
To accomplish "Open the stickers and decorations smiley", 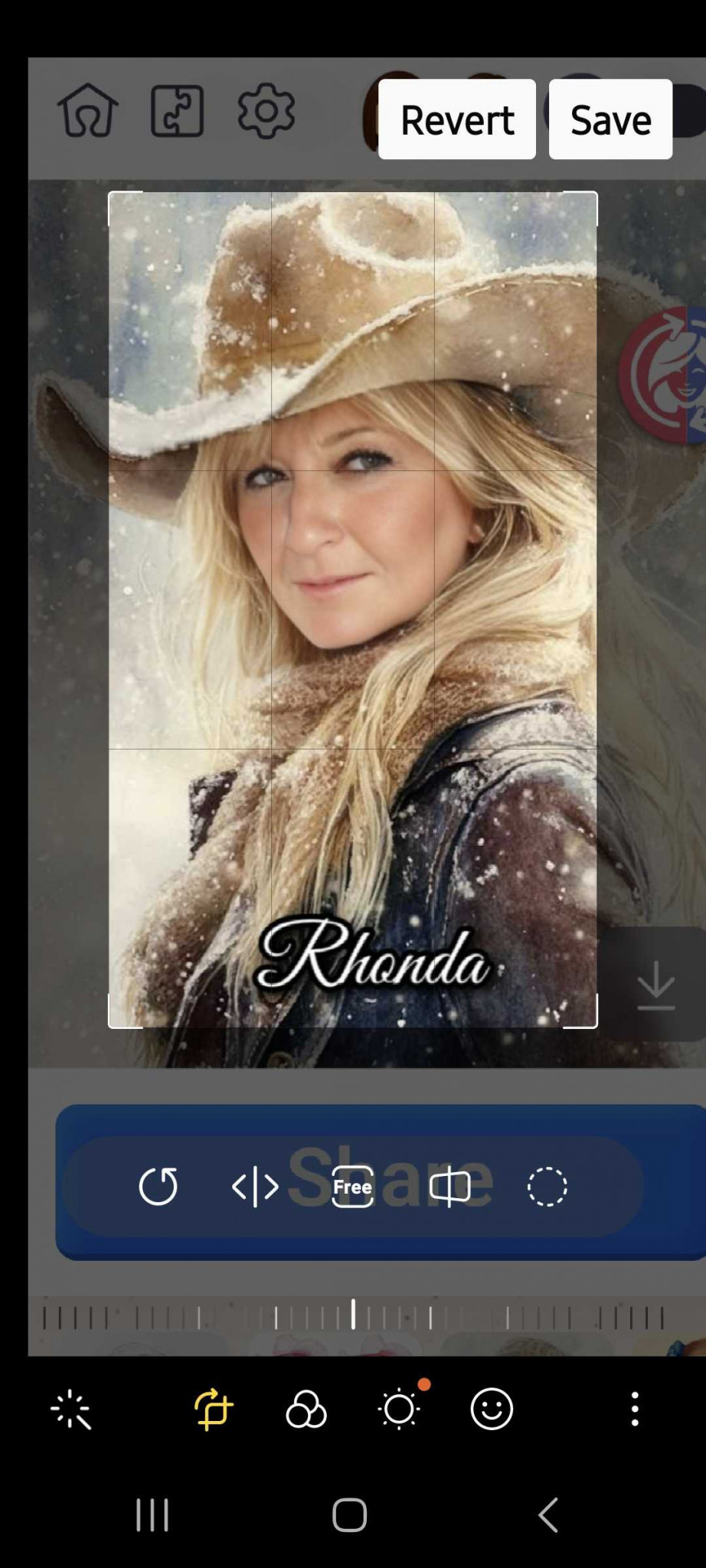I will click(491, 1409).
